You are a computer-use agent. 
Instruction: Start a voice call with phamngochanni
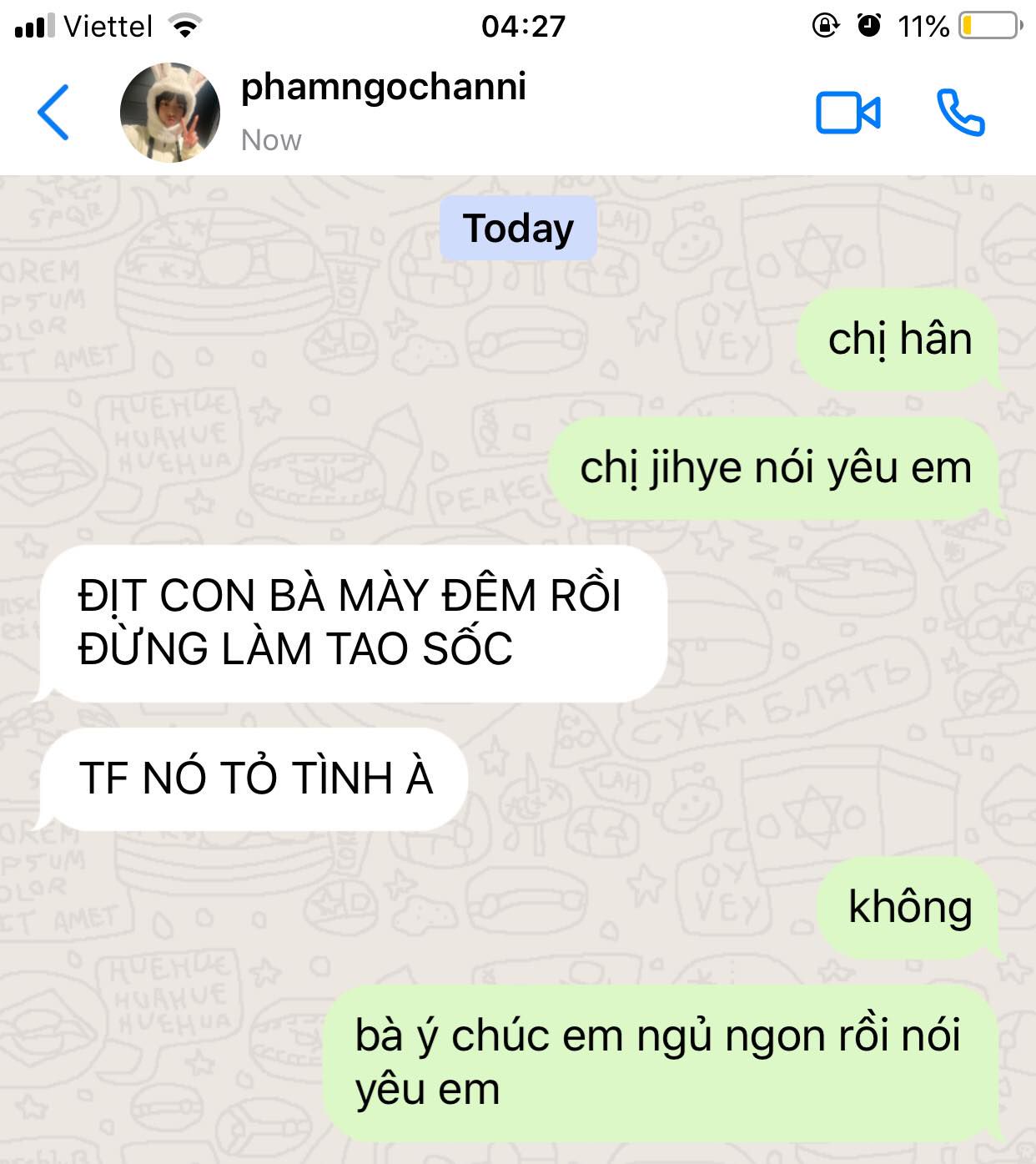point(960,113)
